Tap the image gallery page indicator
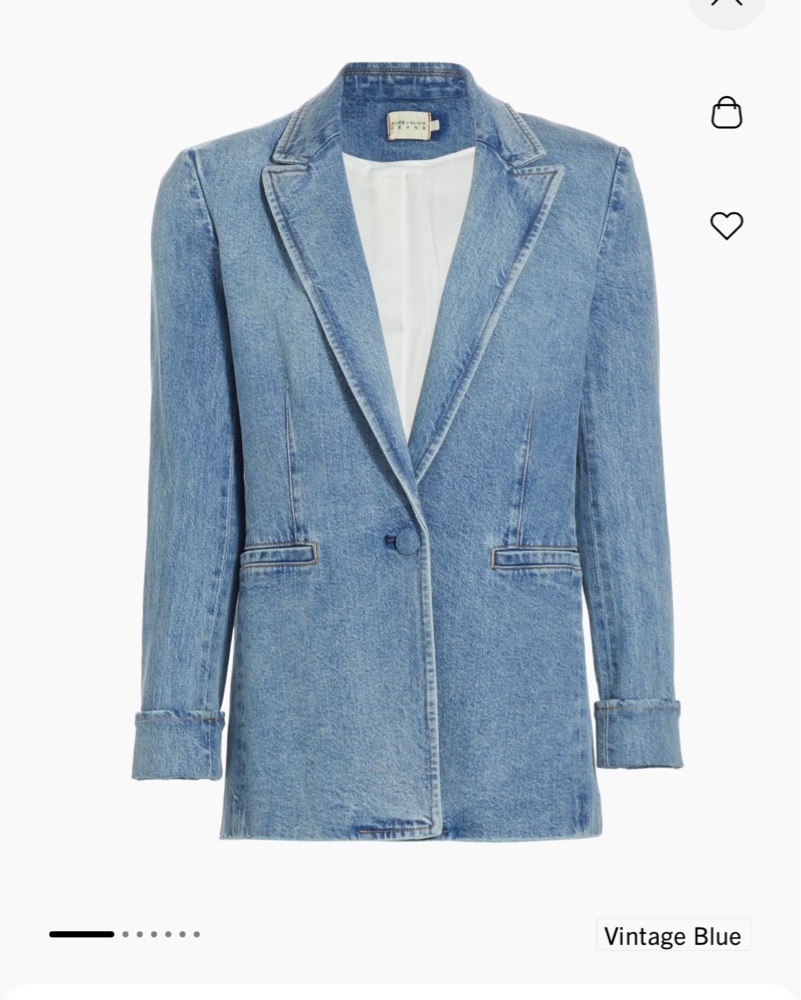 pos(125,934)
